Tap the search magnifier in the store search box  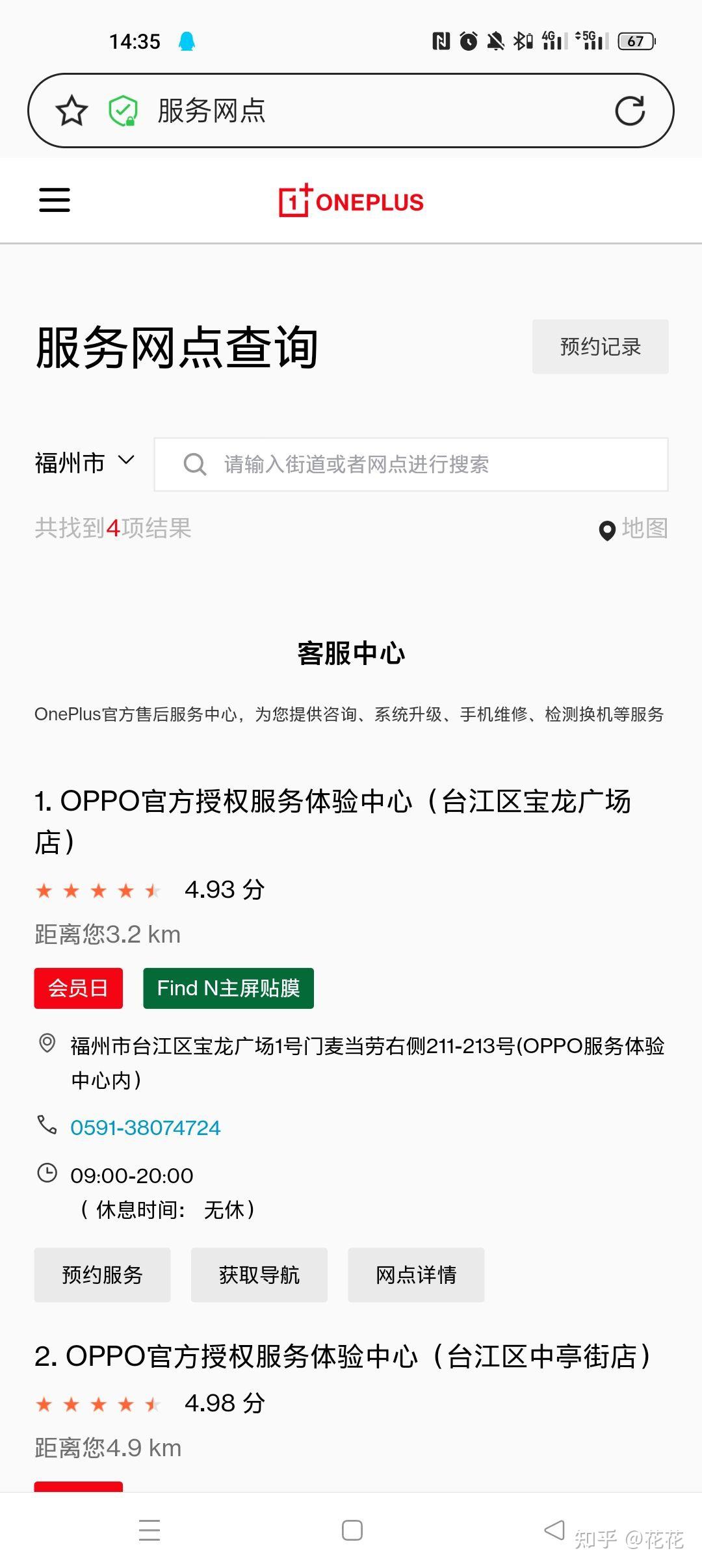coord(196,464)
